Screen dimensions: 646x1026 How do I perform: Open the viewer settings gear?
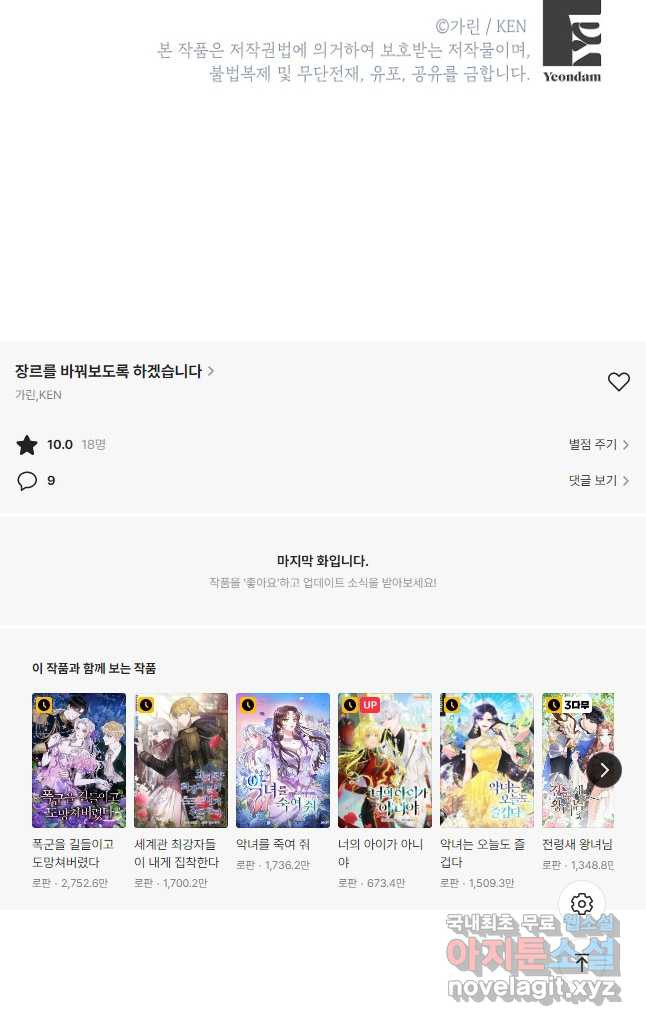pyautogui.click(x=582, y=905)
